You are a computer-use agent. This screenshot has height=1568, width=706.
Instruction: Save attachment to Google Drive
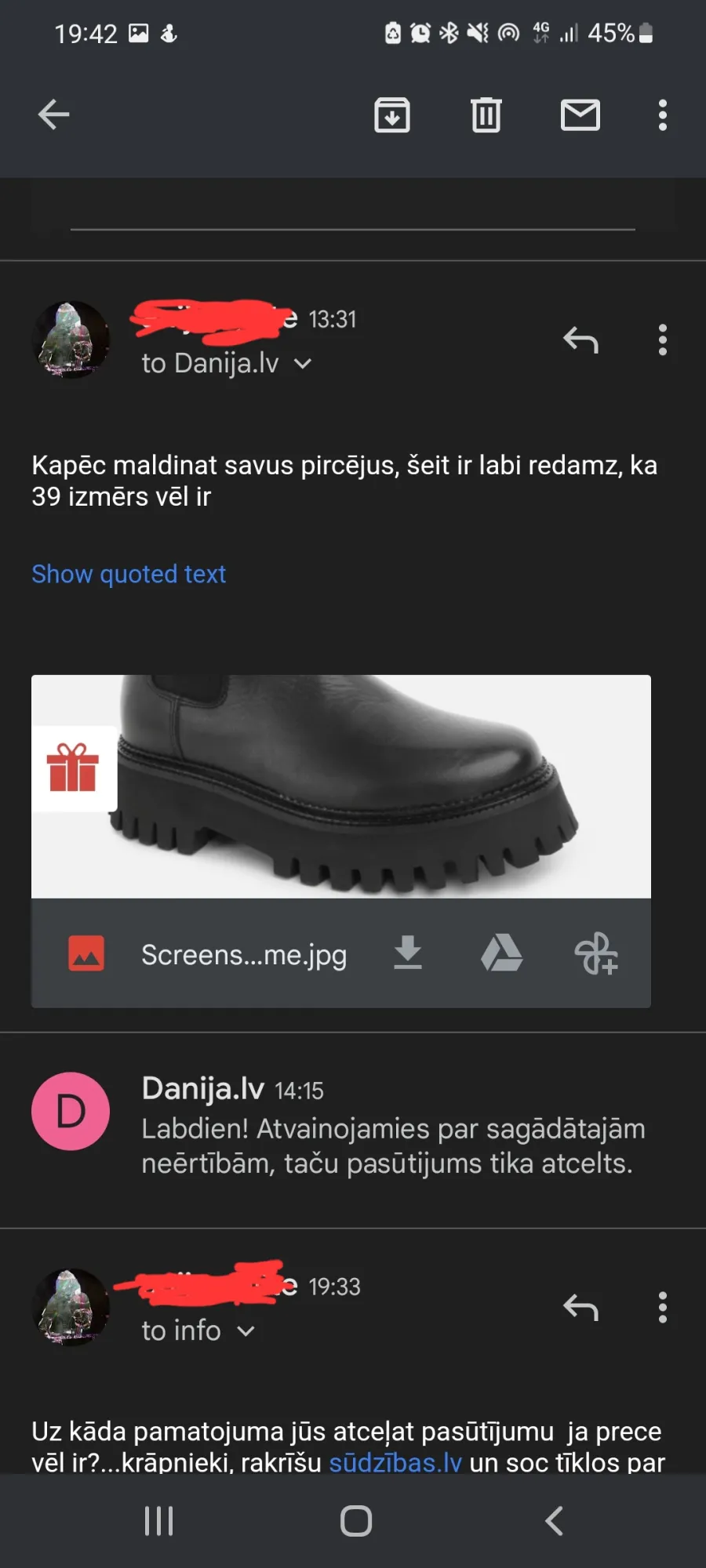502,953
